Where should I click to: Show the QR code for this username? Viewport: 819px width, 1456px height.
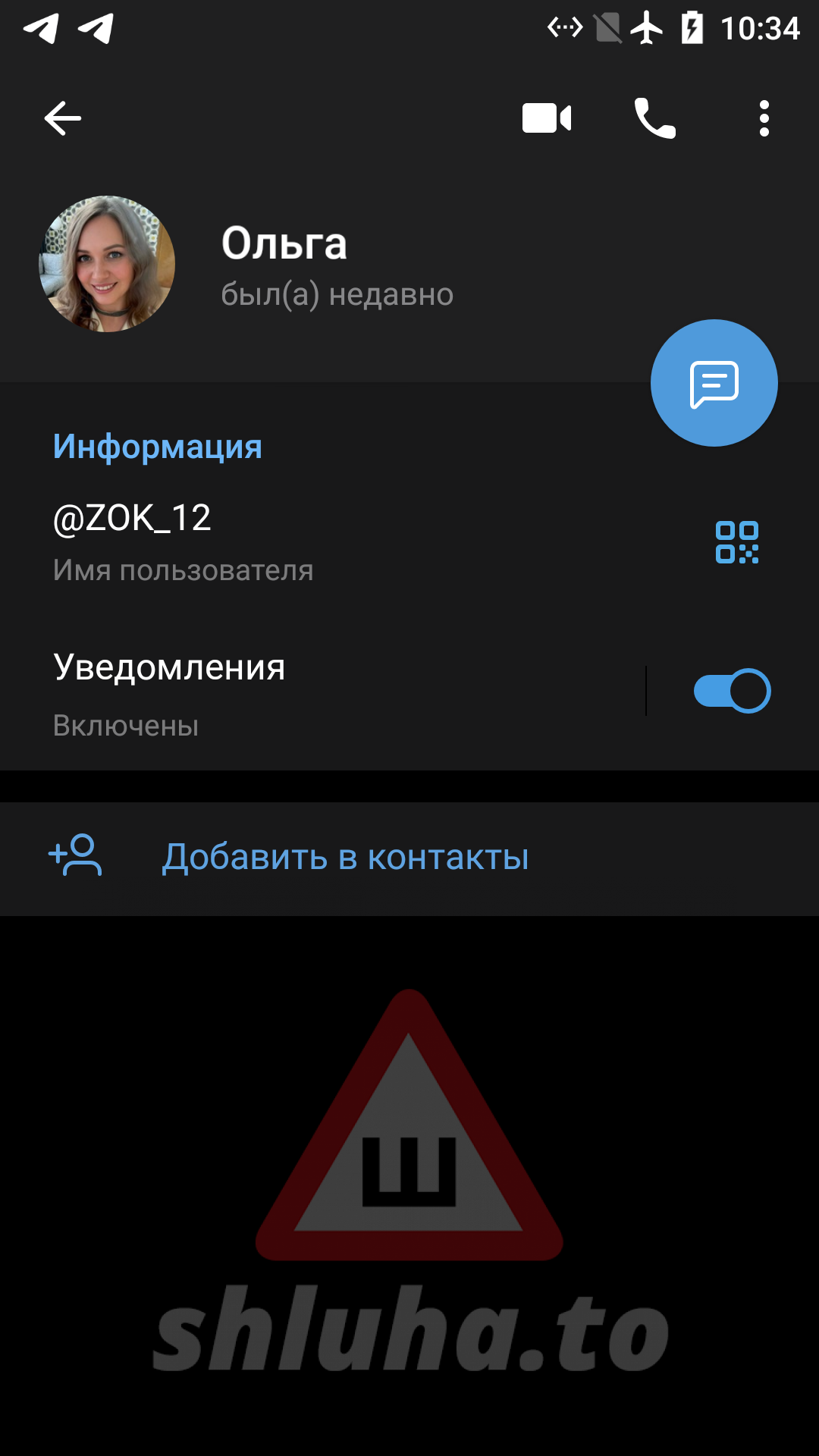click(736, 542)
